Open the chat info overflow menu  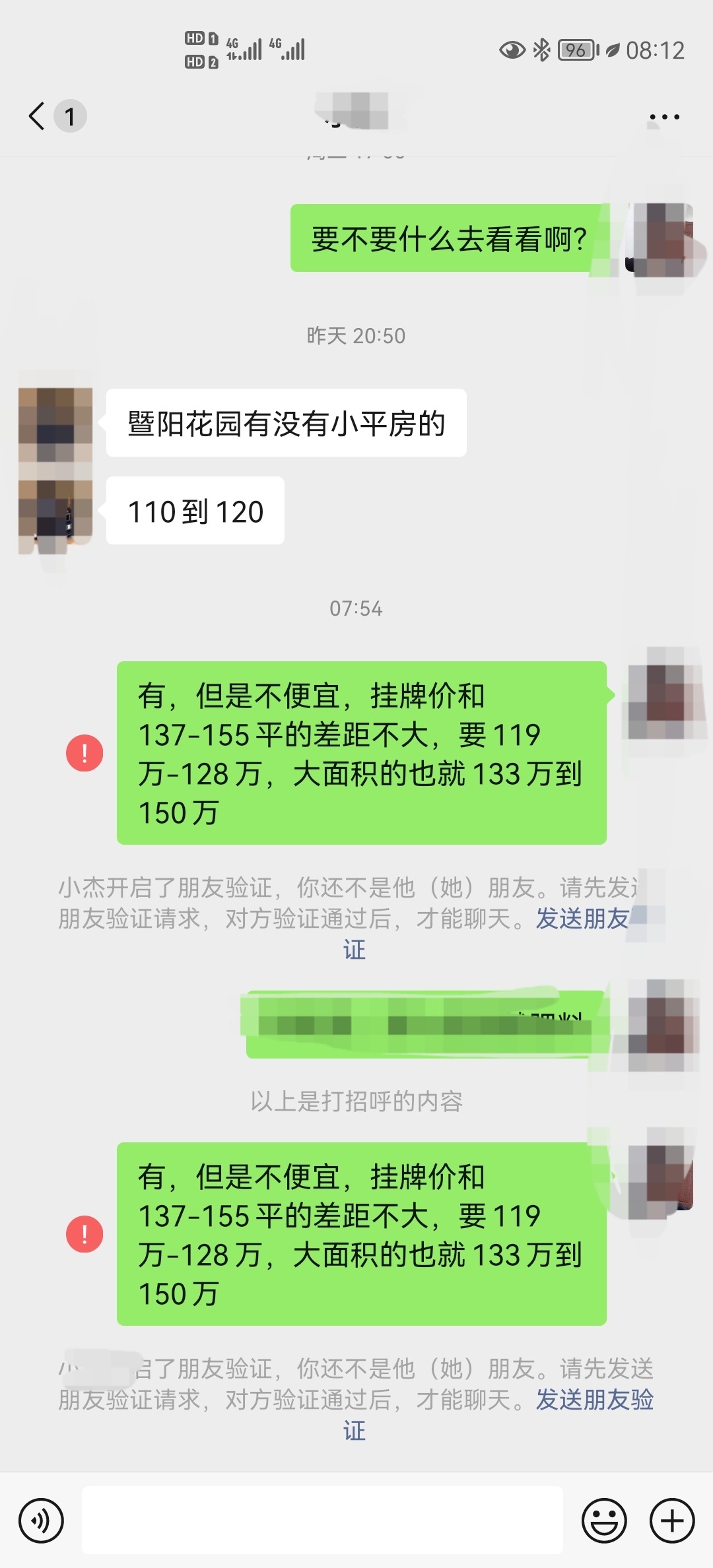664,117
